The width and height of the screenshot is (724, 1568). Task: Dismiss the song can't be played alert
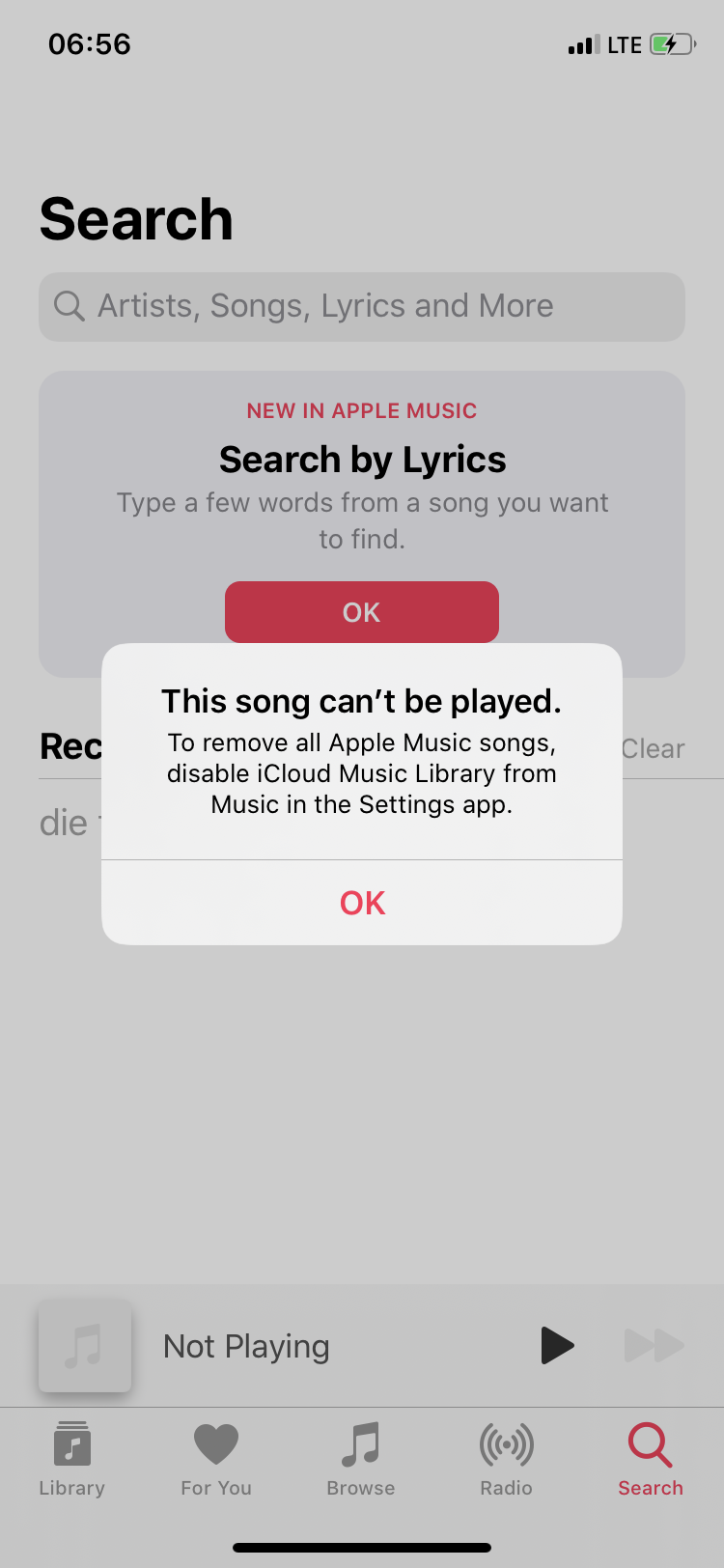tap(362, 903)
